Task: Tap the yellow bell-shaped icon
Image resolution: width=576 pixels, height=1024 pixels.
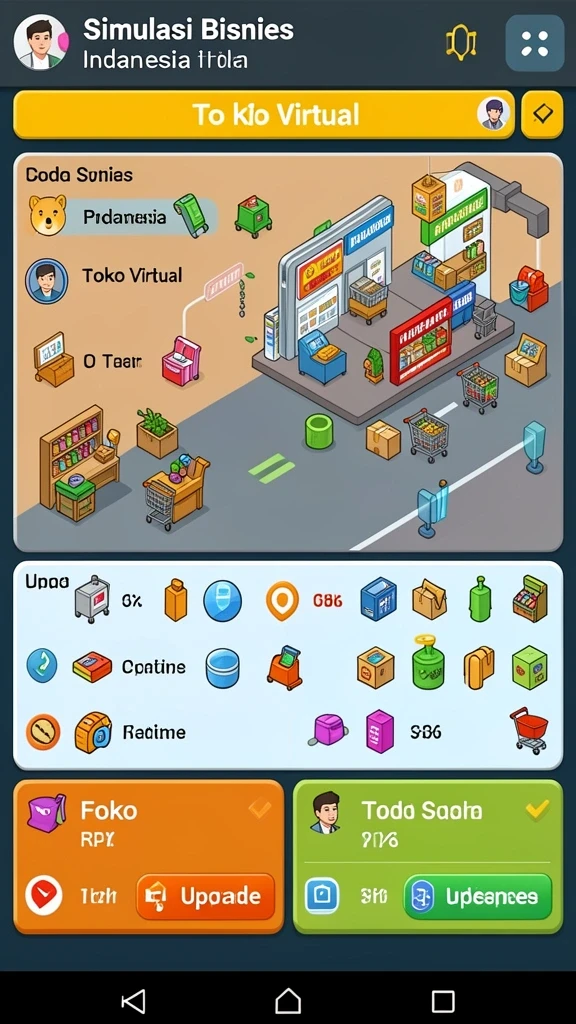Action: pyautogui.click(x=461, y=43)
